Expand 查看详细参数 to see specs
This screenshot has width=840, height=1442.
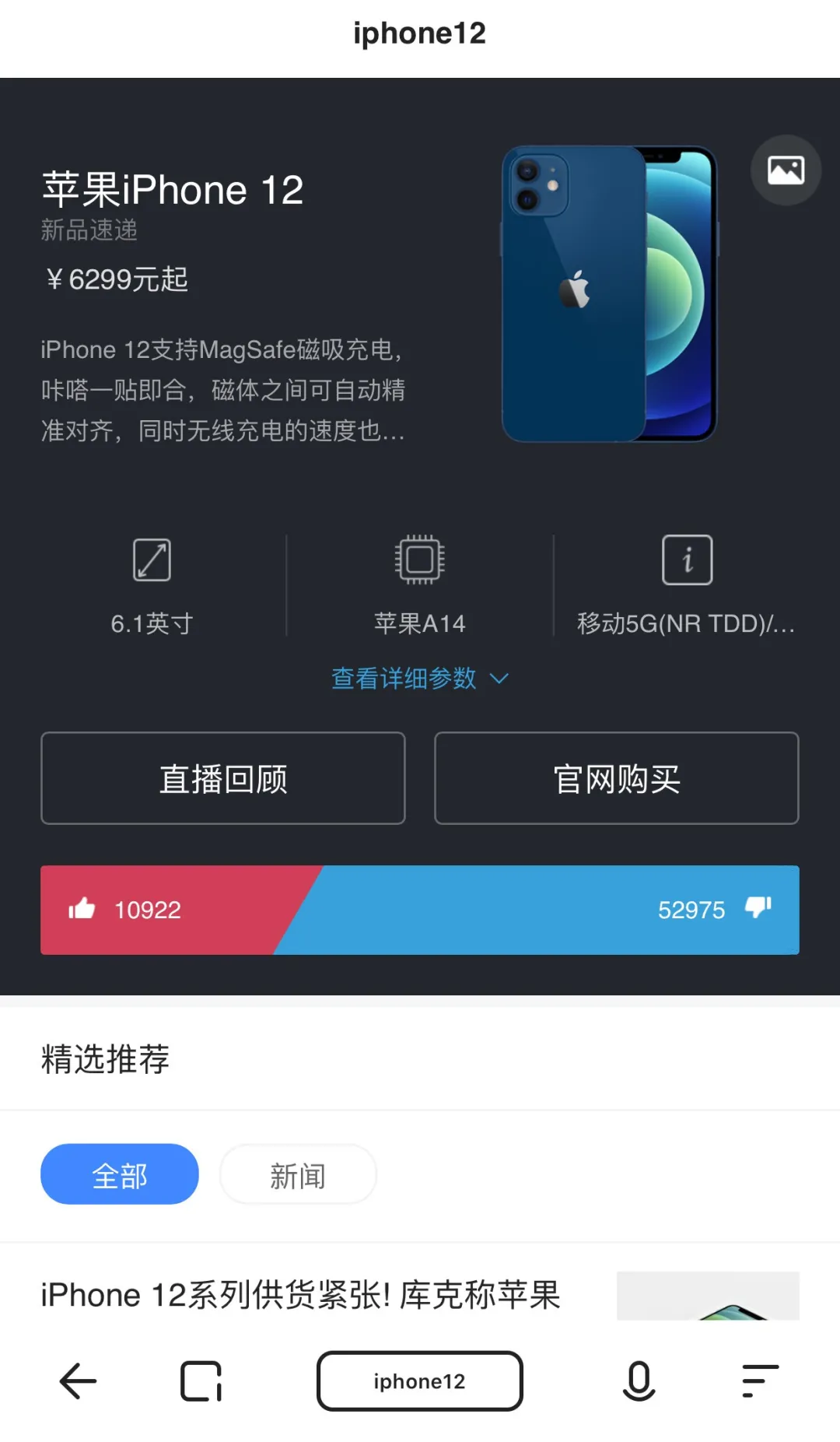(x=404, y=679)
